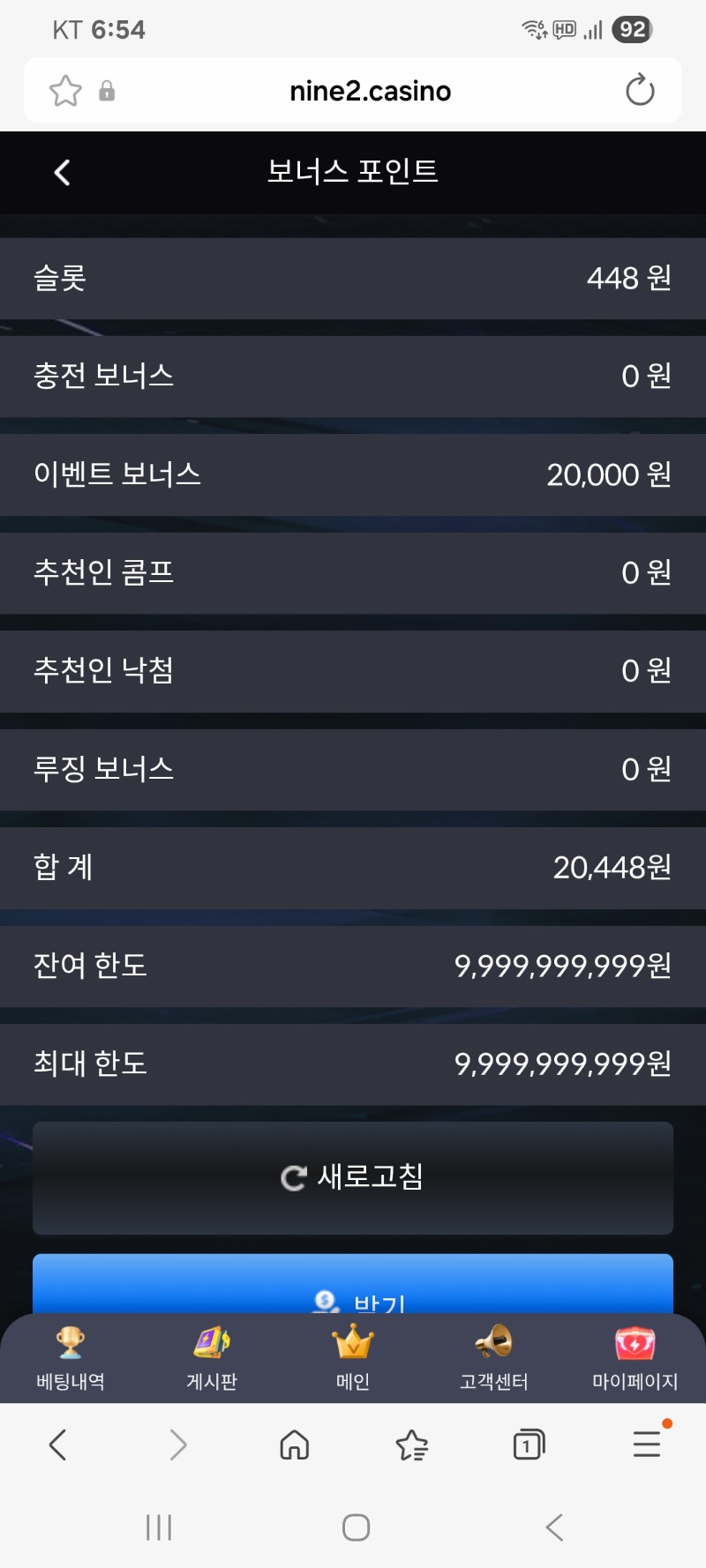Viewport: 706px width, 1568px height.
Task: Open the browser hamburger menu
Action: (x=647, y=1445)
